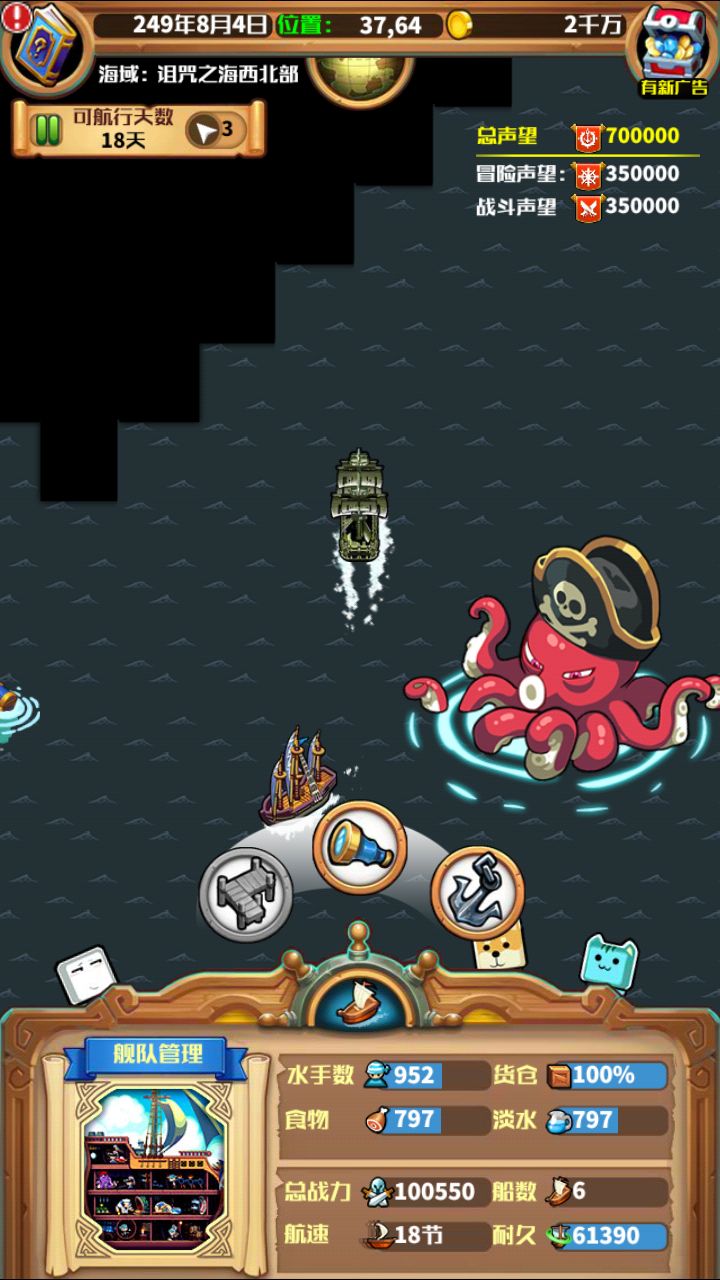The height and width of the screenshot is (1280, 720).
Task: Open the 舰队管理 fleet management panel
Action: 157,1053
